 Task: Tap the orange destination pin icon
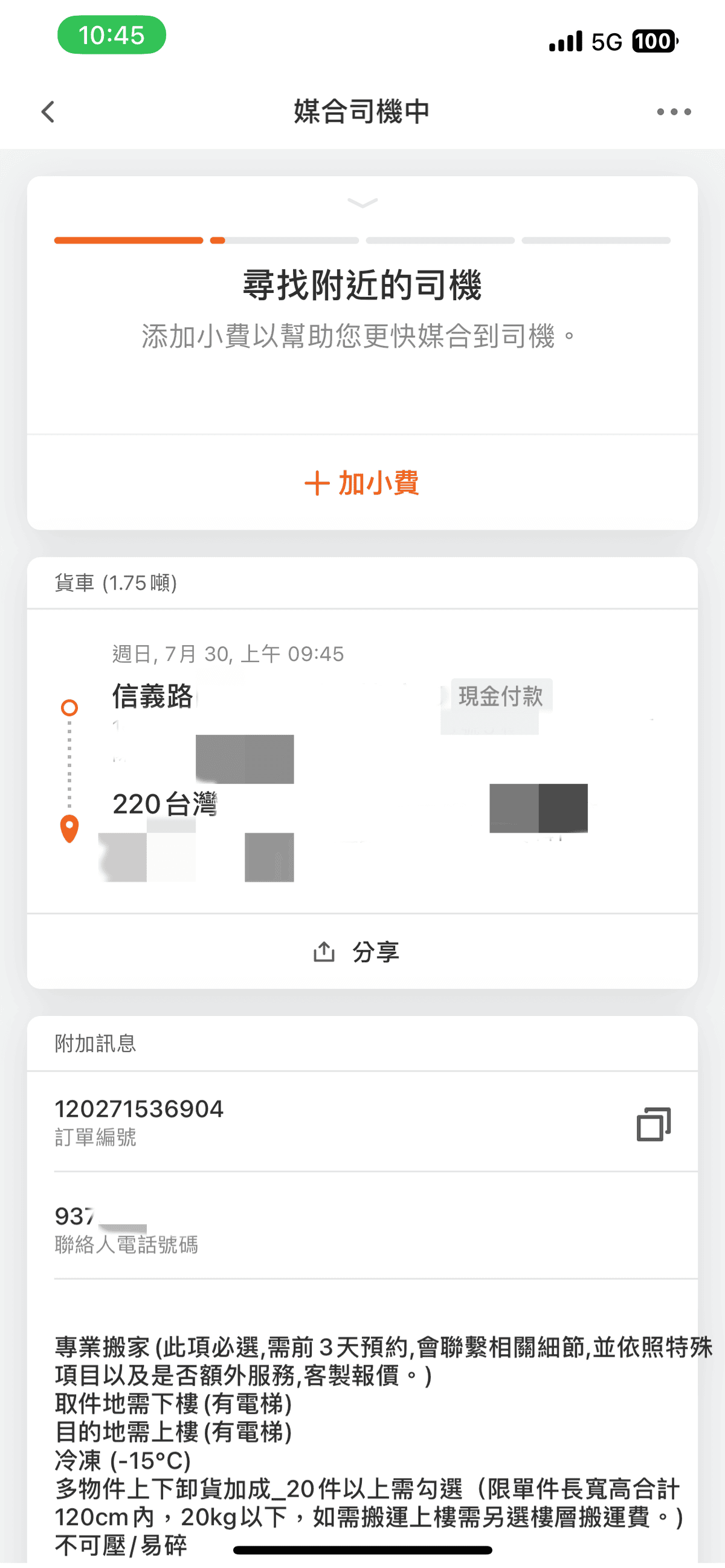coord(69,827)
